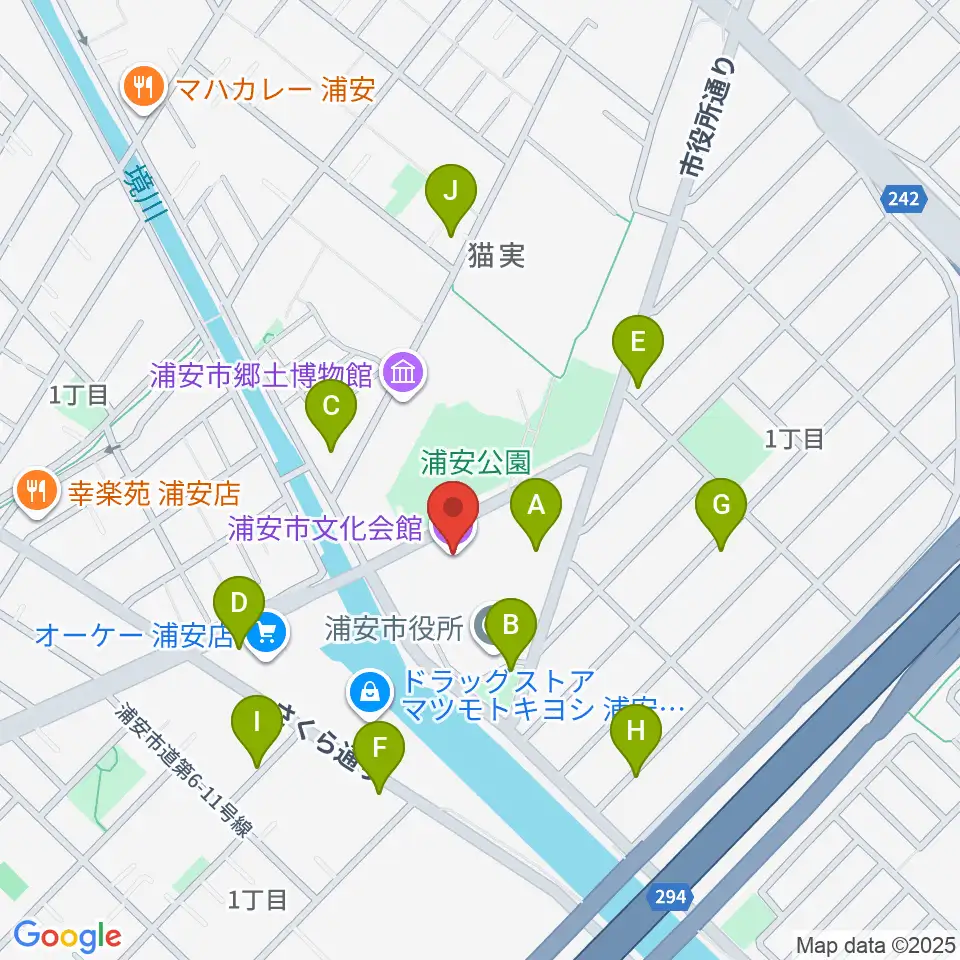Tap the ドラッグストア マツモトキヨシ shop pin

pos(370,694)
